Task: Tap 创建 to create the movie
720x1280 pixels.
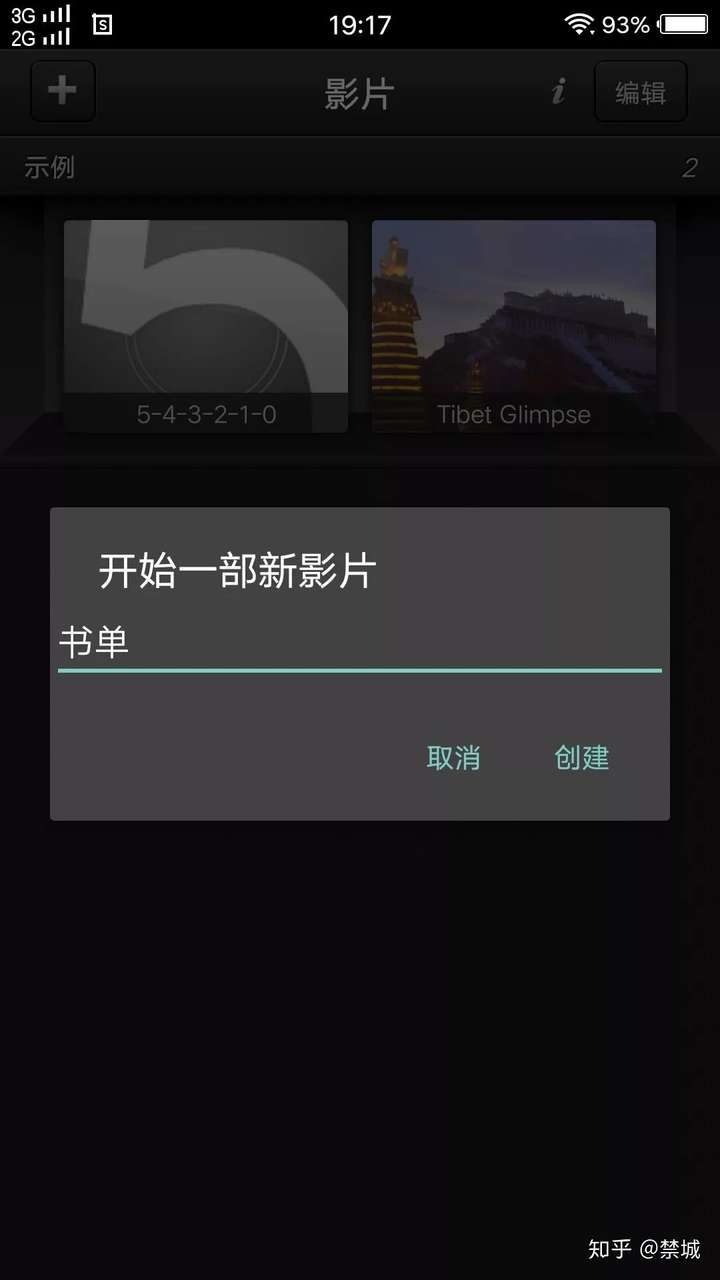Action: click(x=582, y=758)
